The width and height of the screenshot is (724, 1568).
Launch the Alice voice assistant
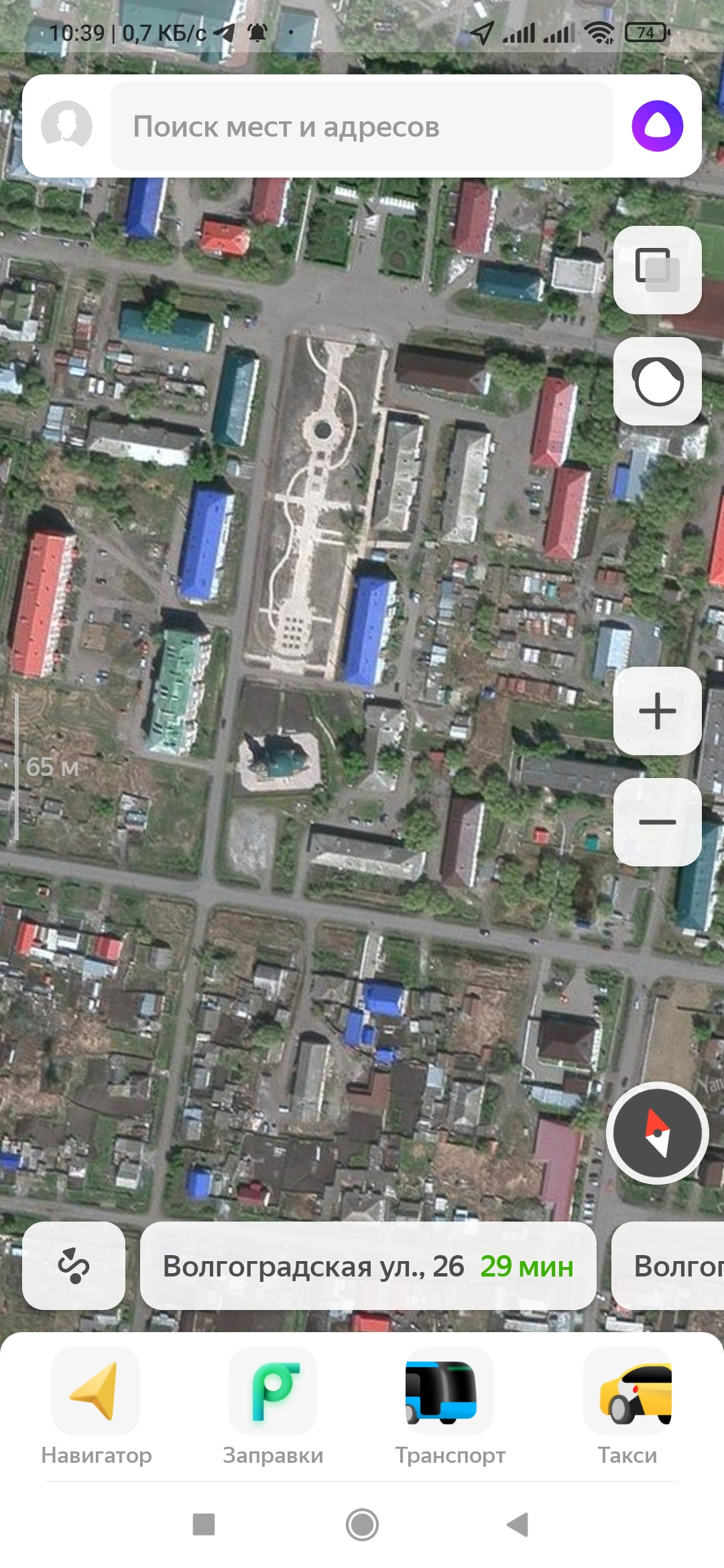click(657, 126)
